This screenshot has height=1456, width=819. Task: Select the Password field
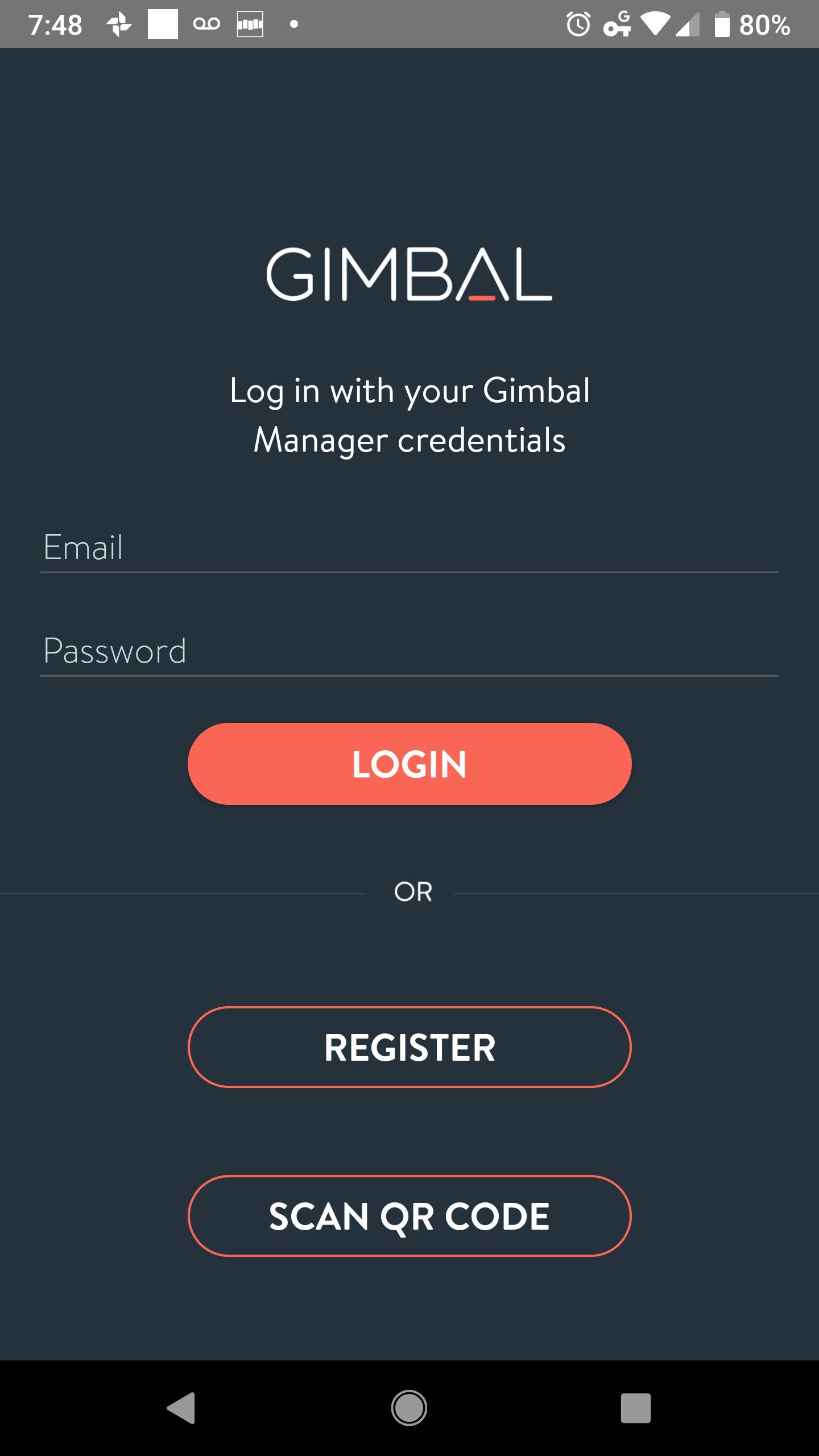pyautogui.click(x=409, y=651)
